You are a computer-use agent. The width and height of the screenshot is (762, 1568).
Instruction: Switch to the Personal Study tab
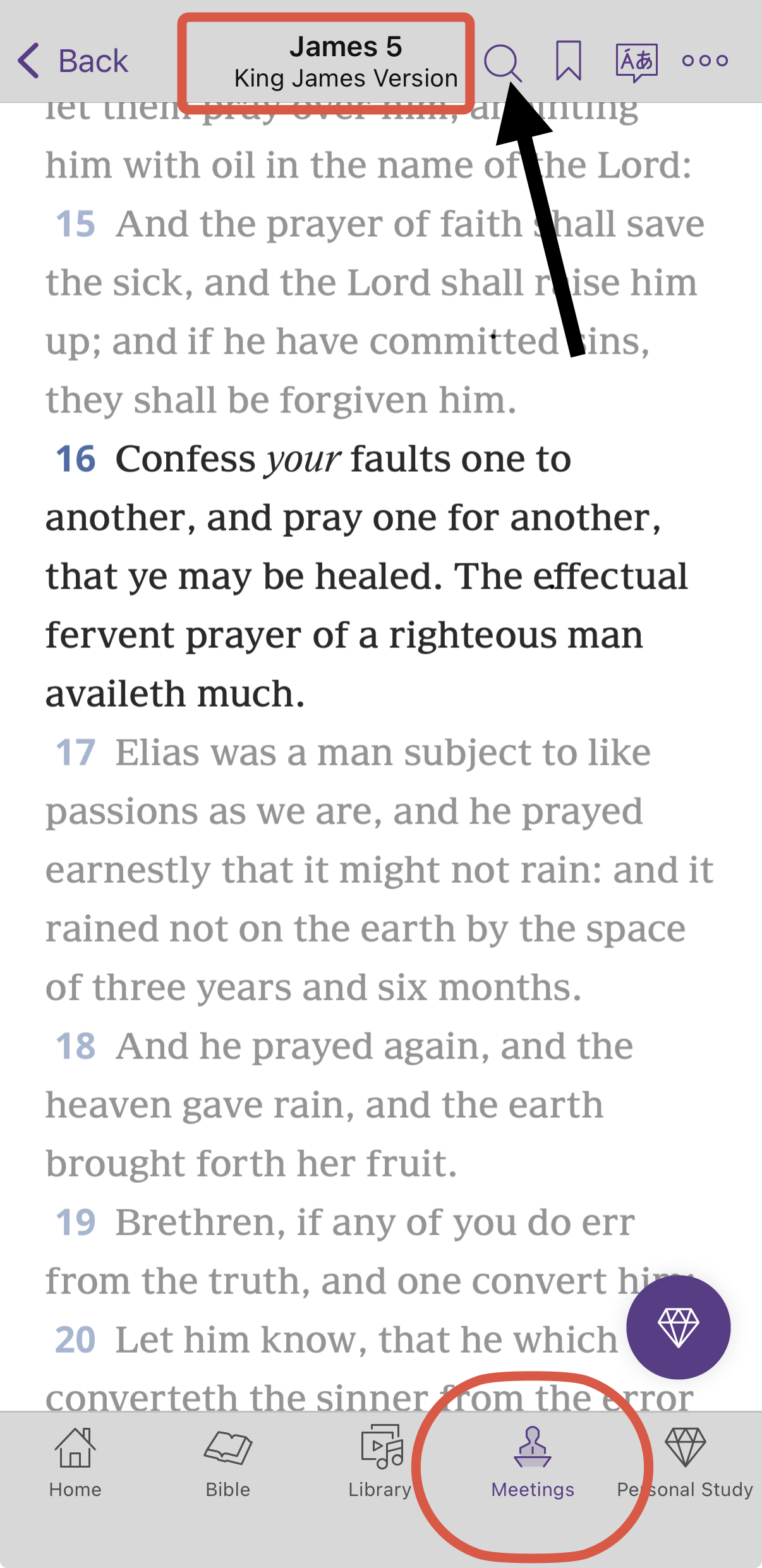click(686, 1462)
